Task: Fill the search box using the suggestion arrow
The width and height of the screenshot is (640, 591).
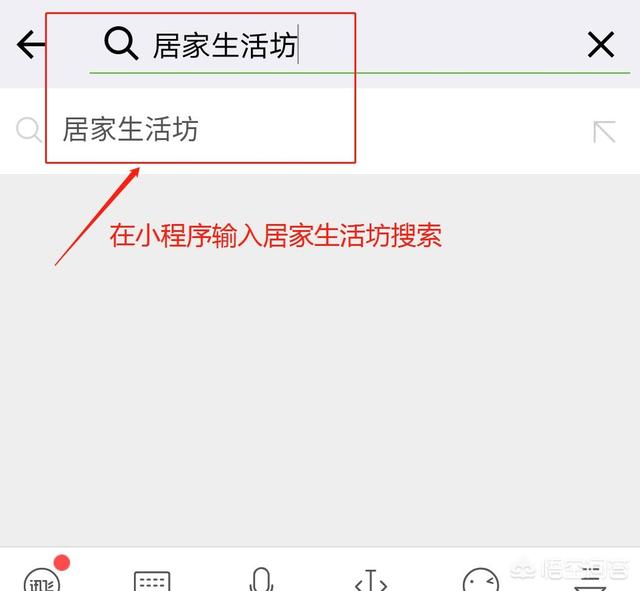Action: point(604,131)
